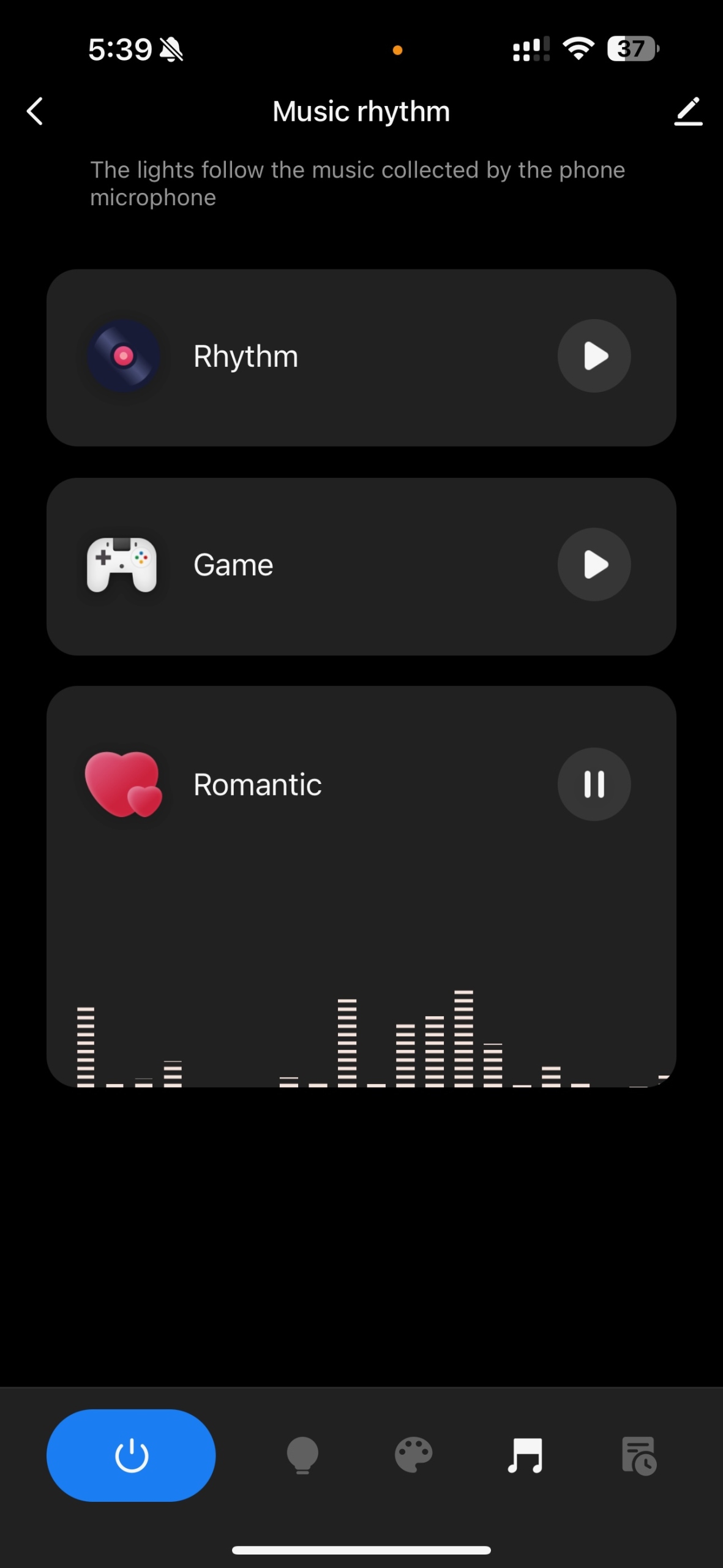The height and width of the screenshot is (1568, 723).
Task: Open the schedule timer tab
Action: tap(639, 1455)
